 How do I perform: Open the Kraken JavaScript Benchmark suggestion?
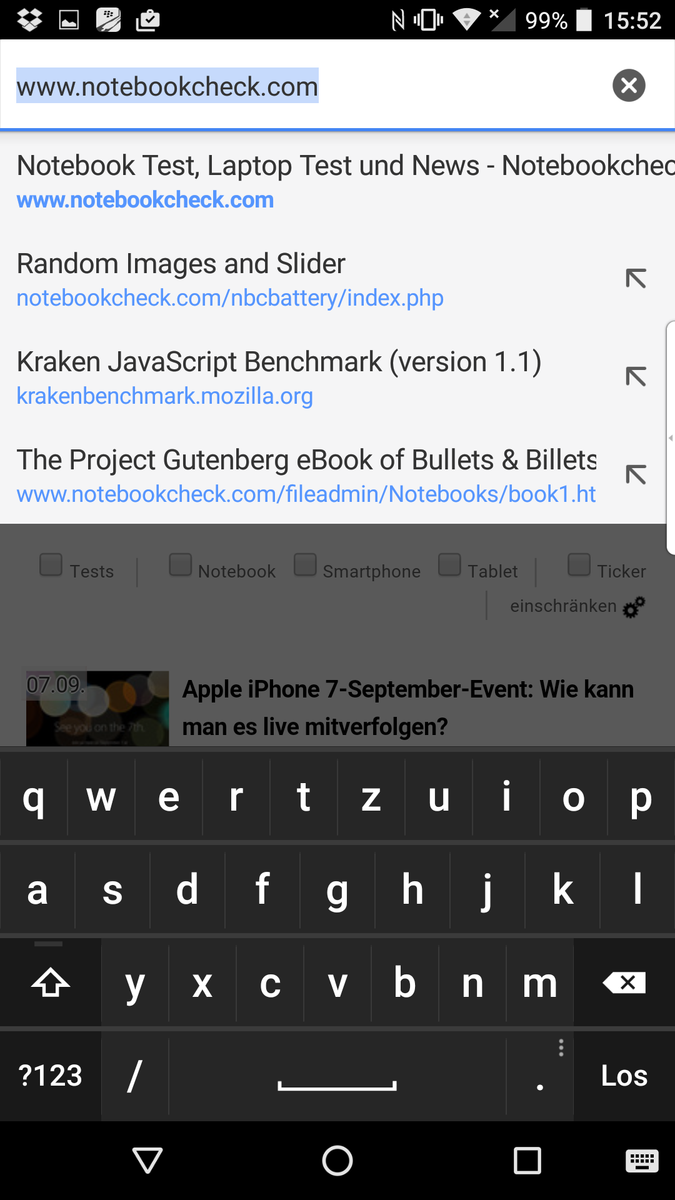click(x=300, y=377)
